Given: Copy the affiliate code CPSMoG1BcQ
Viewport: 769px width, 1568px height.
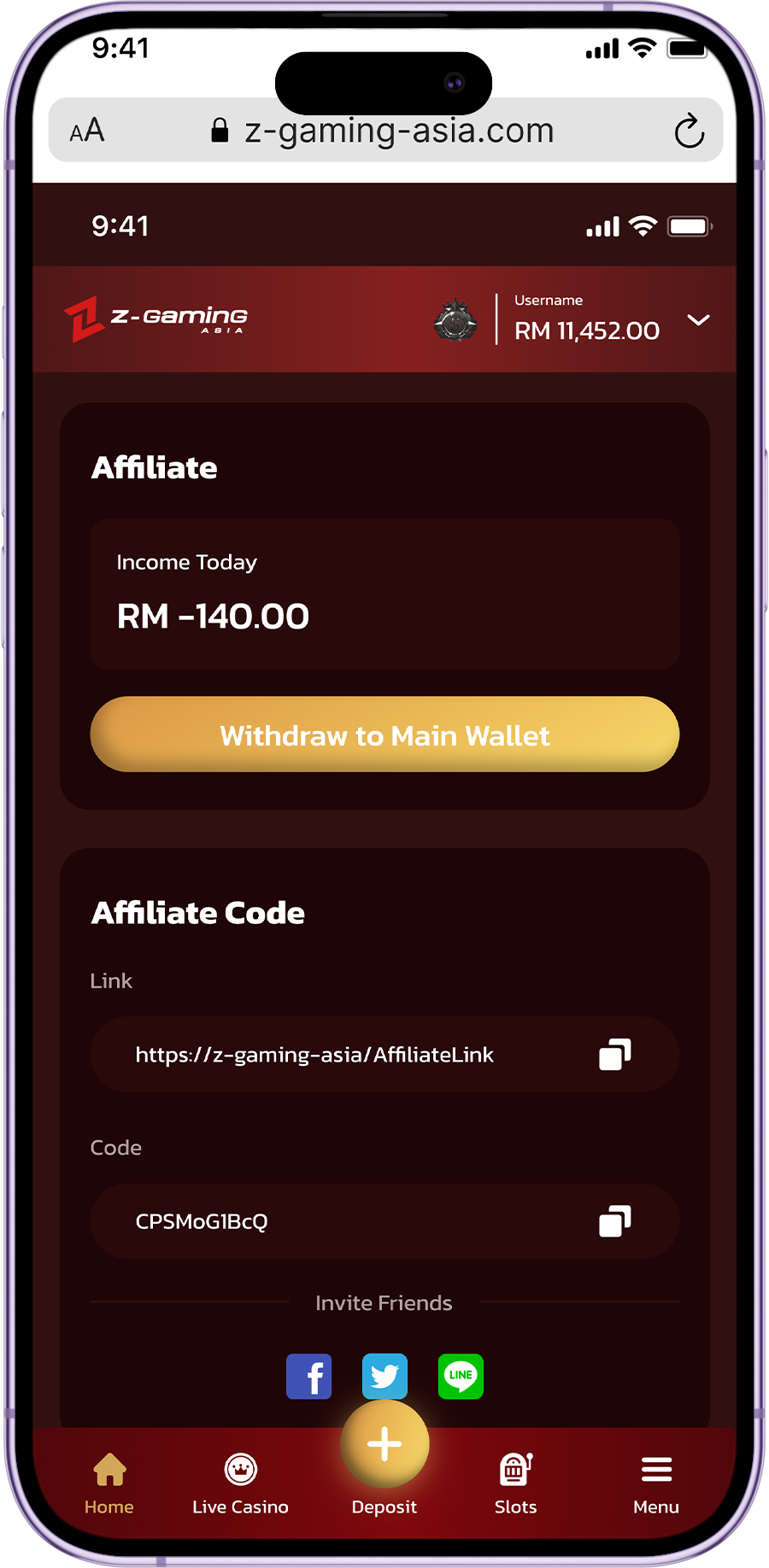Looking at the screenshot, I should (614, 1221).
